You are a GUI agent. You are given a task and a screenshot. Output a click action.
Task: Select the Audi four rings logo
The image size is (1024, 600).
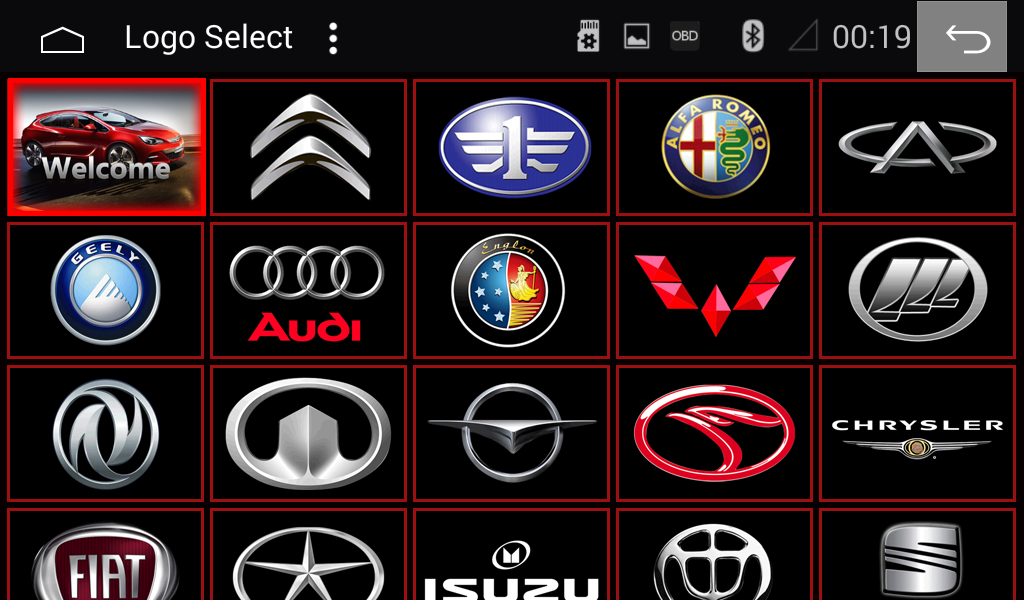pos(309,290)
